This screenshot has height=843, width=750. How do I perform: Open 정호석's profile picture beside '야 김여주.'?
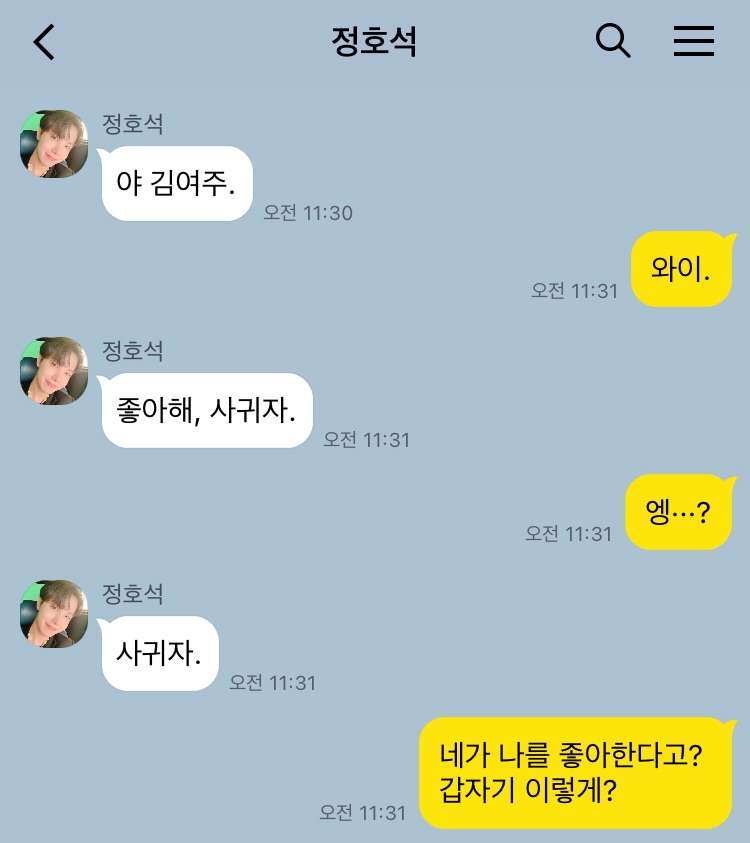(54, 144)
